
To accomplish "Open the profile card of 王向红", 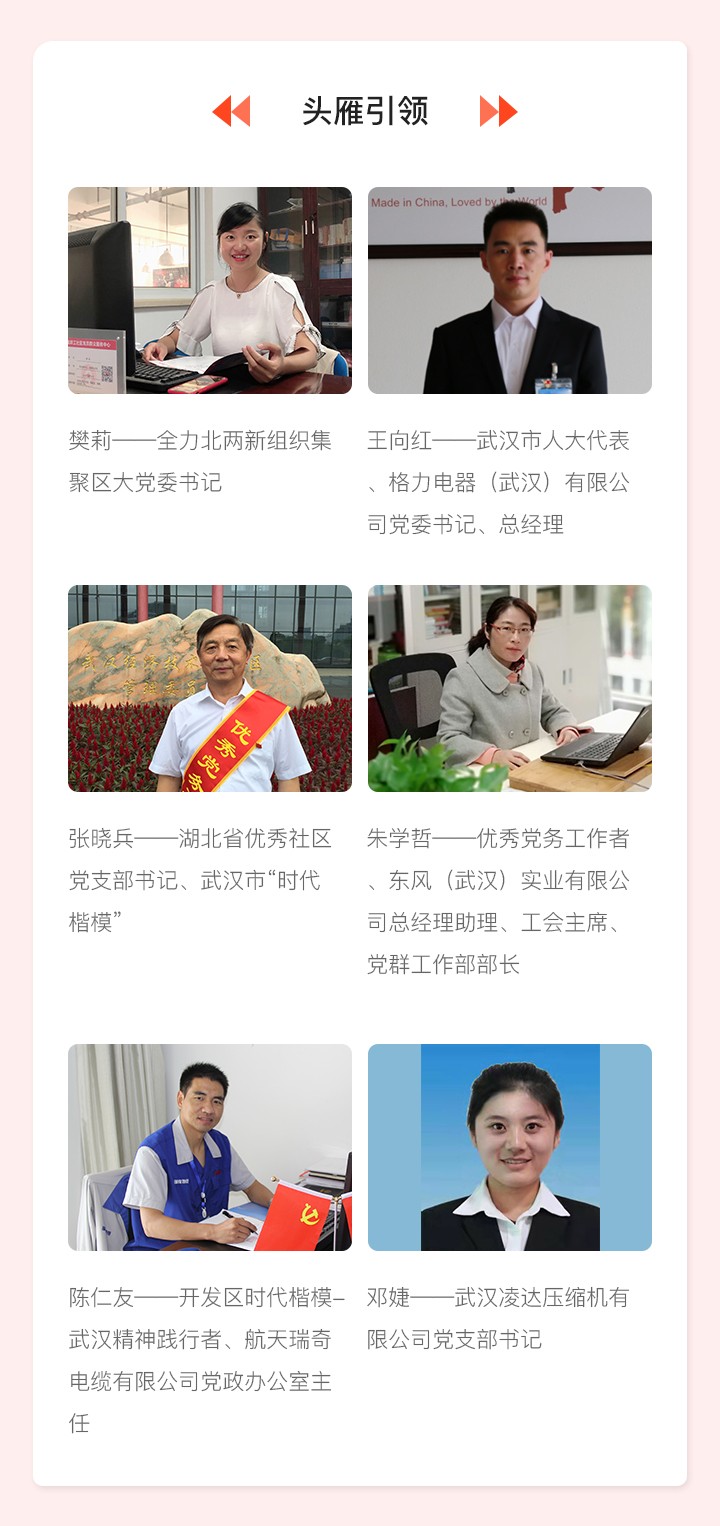I will 510,290.
